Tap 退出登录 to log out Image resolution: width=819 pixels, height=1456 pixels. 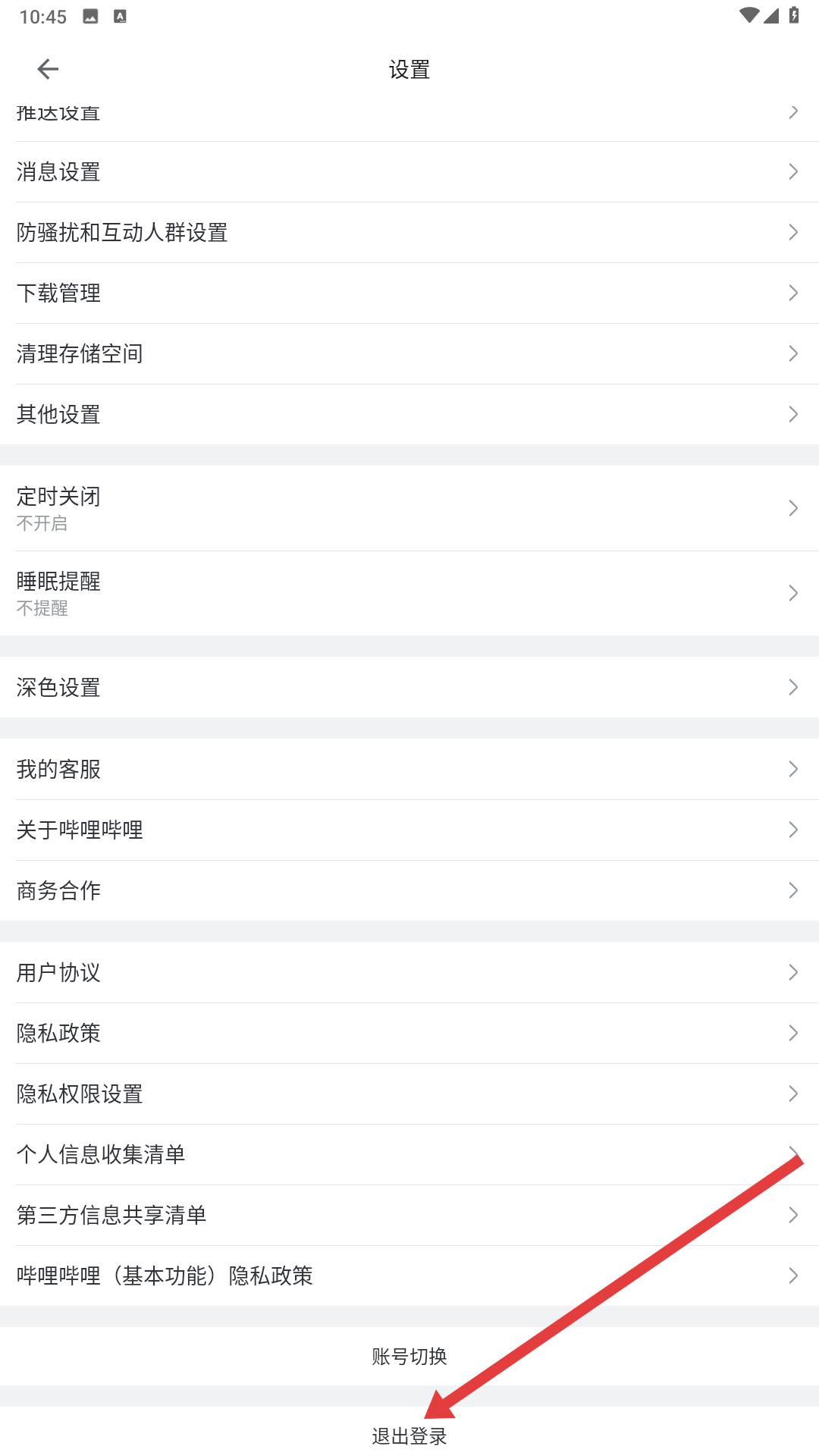[x=409, y=1436]
